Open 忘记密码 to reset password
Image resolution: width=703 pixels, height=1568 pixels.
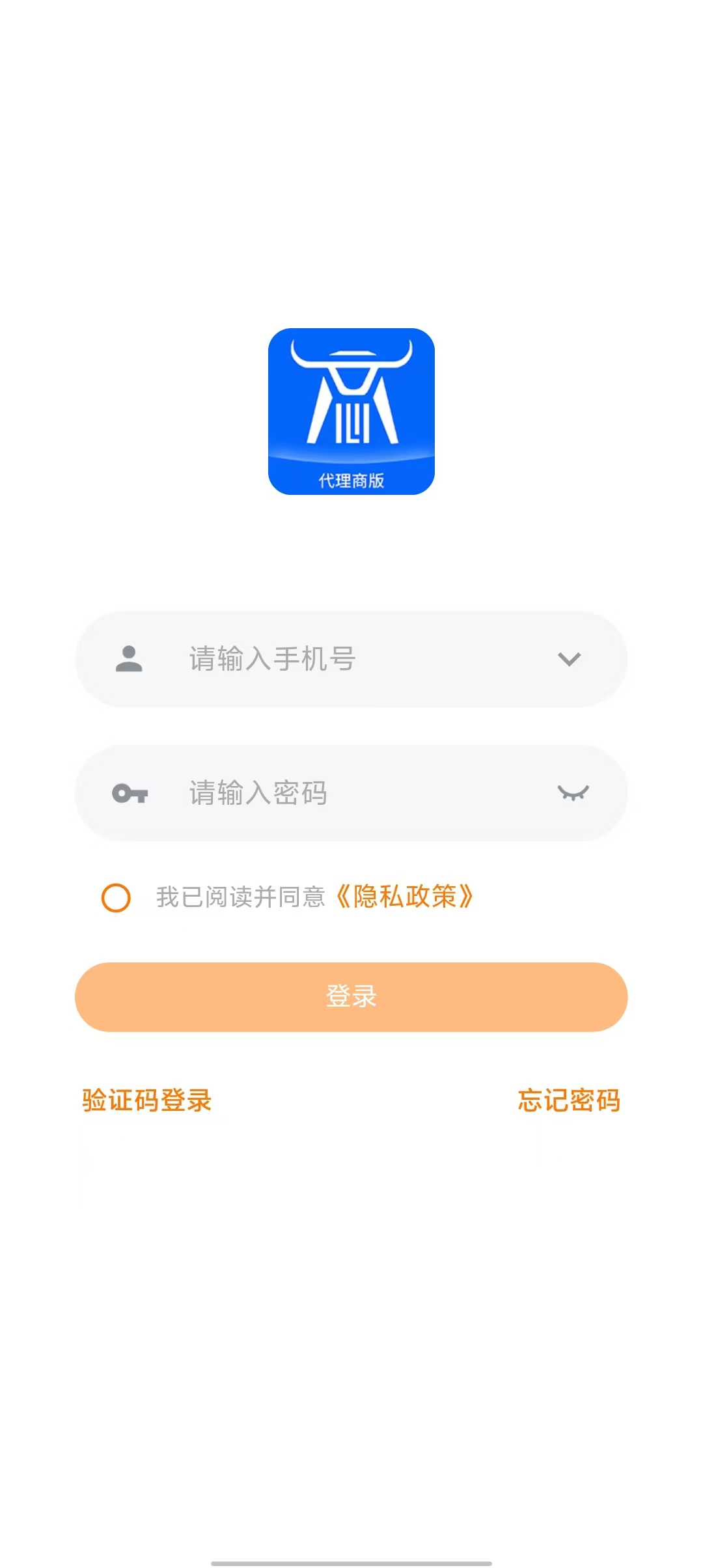569,1100
